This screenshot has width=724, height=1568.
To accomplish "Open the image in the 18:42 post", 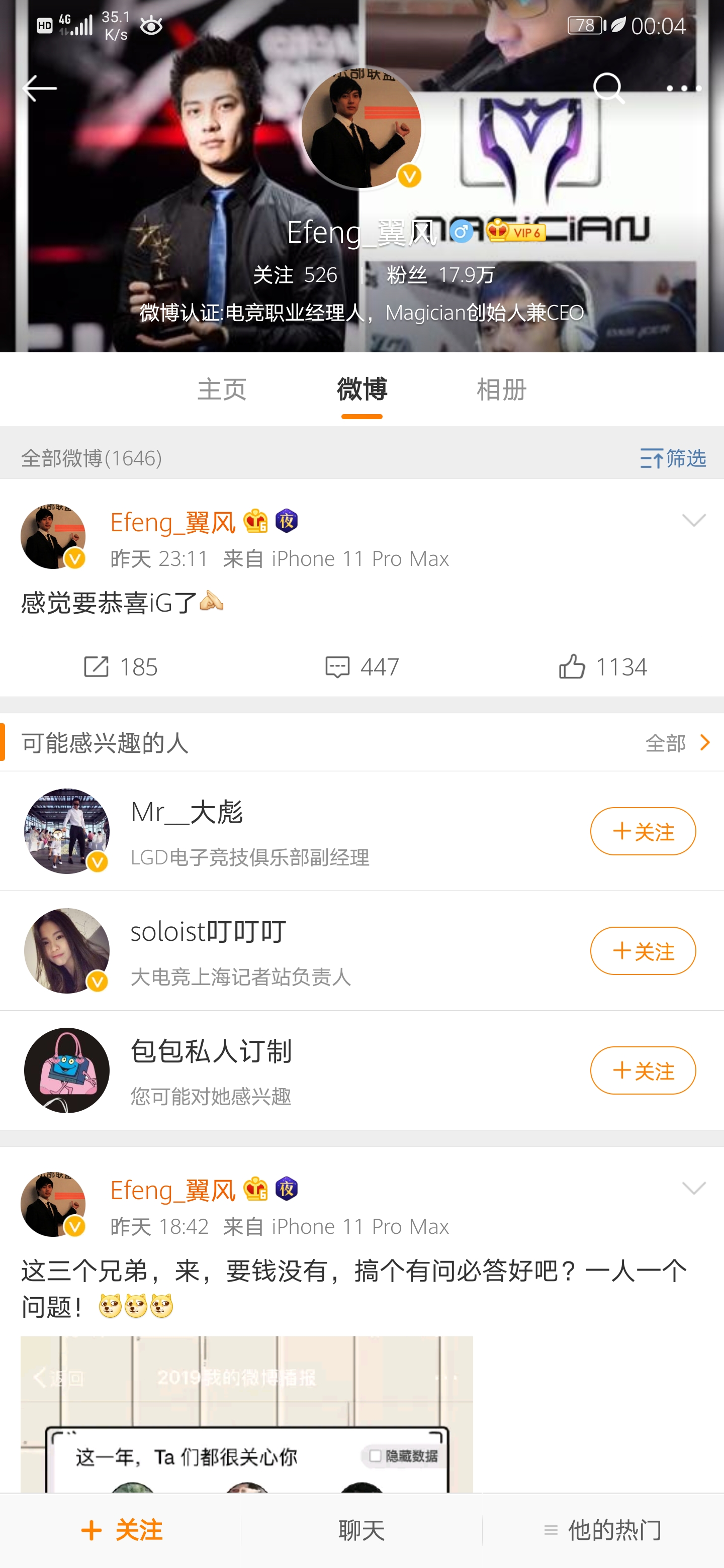I will coord(246,1413).
